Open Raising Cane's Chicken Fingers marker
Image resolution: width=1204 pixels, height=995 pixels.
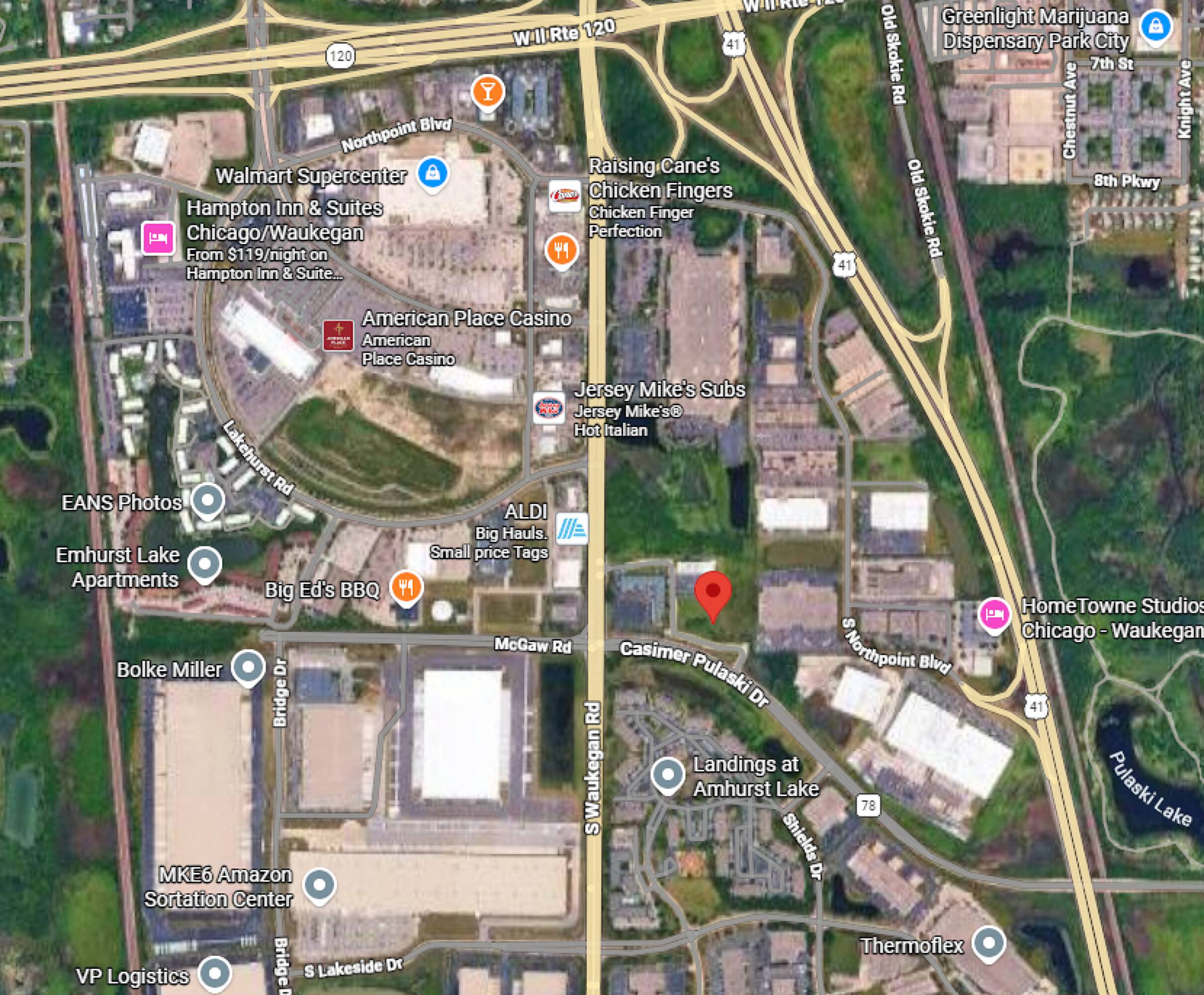coord(565,196)
